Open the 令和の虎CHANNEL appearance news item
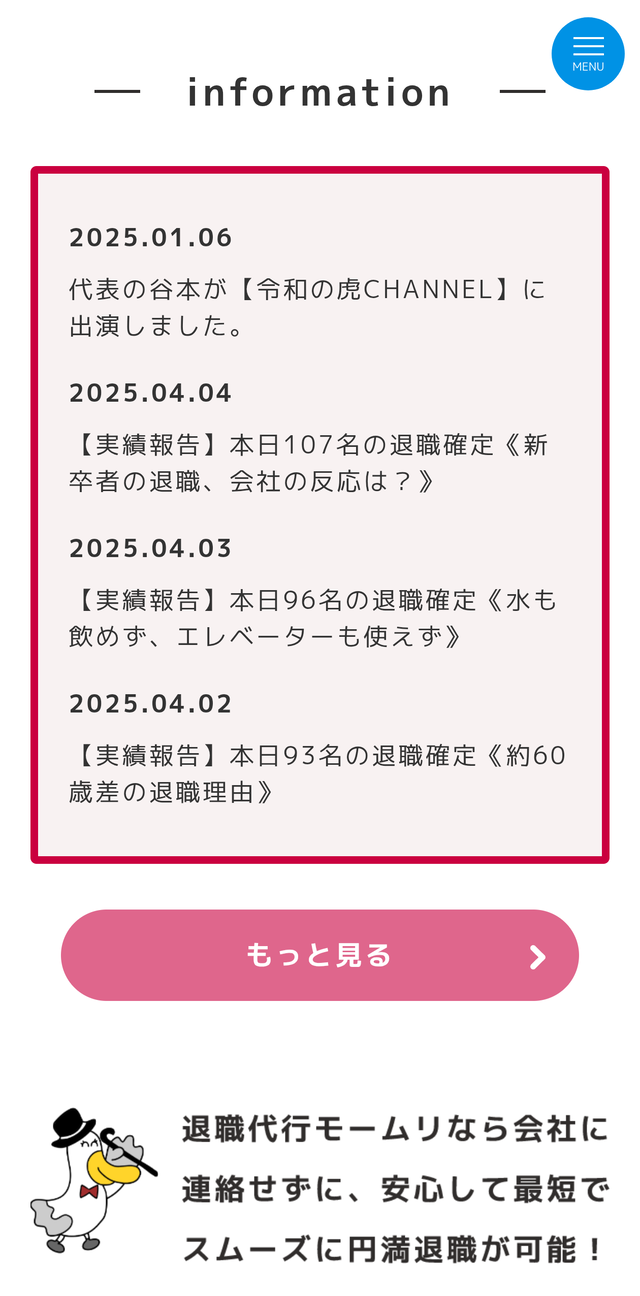 pyautogui.click(x=308, y=308)
